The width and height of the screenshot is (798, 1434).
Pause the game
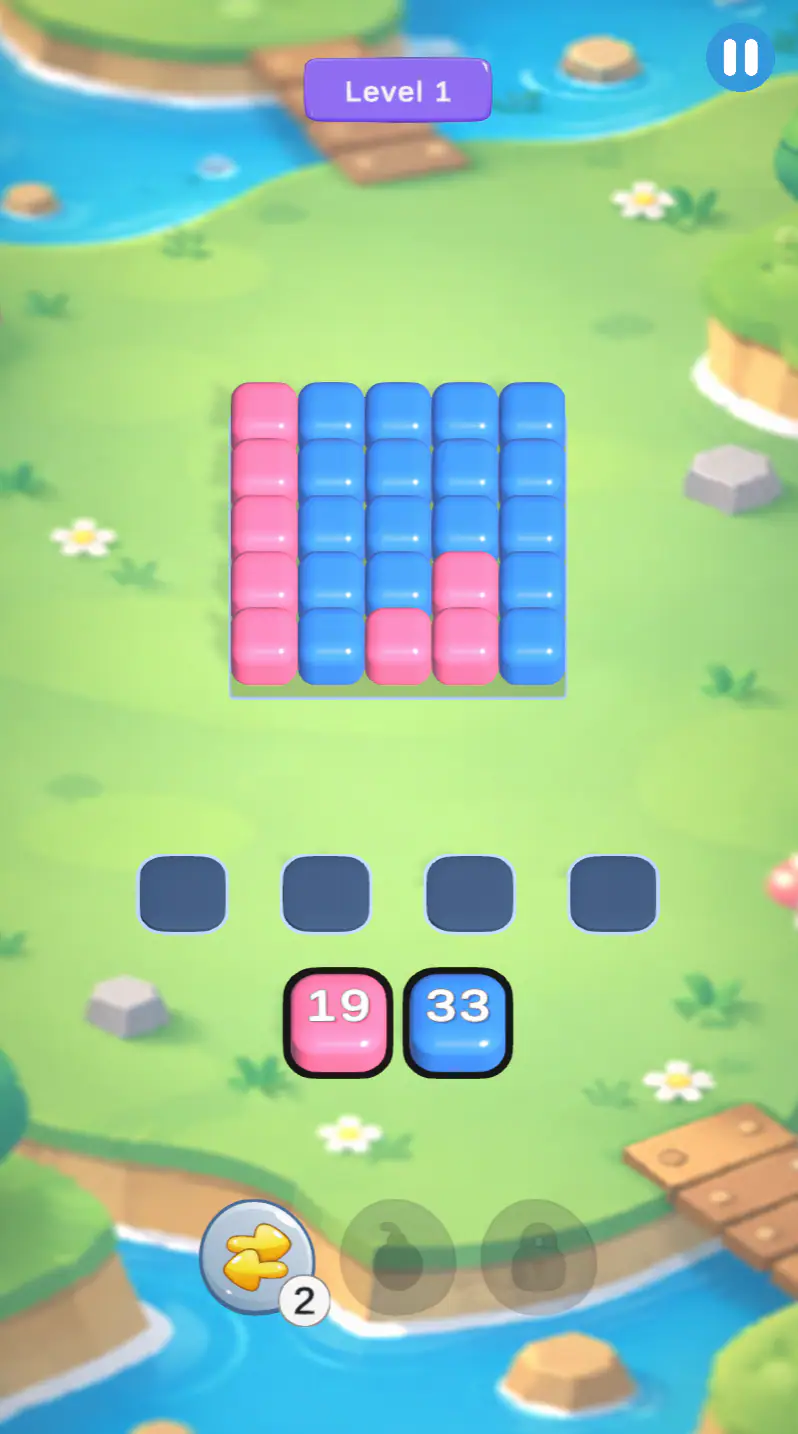pos(740,57)
